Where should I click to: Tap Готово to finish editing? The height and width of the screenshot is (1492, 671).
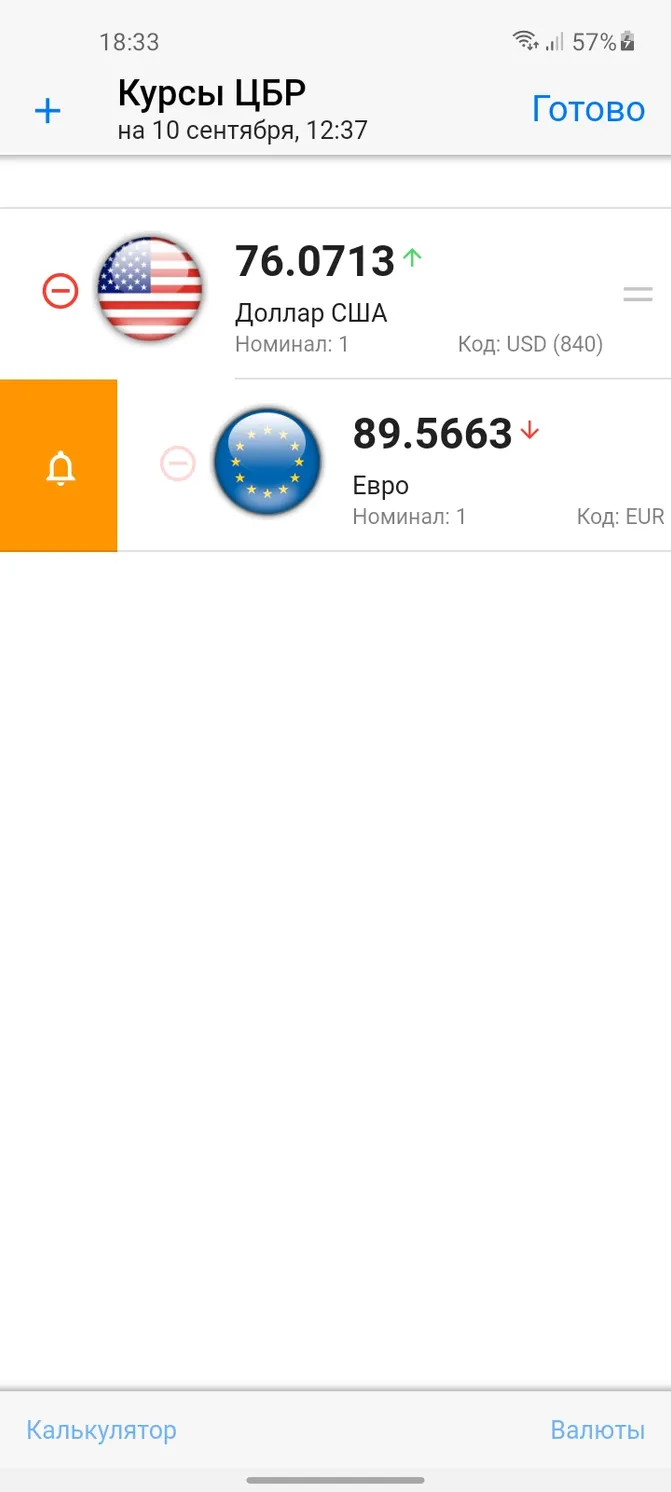(x=588, y=108)
